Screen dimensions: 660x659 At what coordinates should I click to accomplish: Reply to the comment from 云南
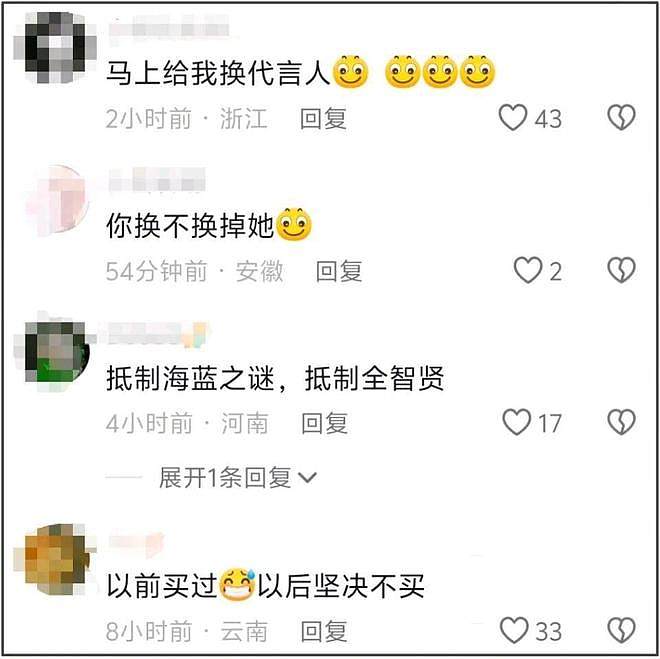point(323,631)
